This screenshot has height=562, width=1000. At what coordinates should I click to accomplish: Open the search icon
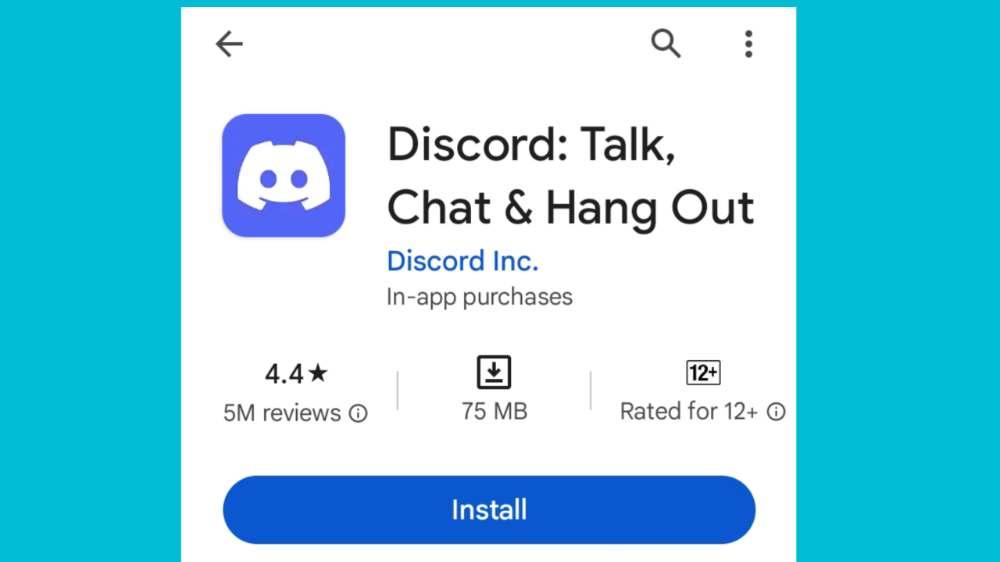(666, 43)
